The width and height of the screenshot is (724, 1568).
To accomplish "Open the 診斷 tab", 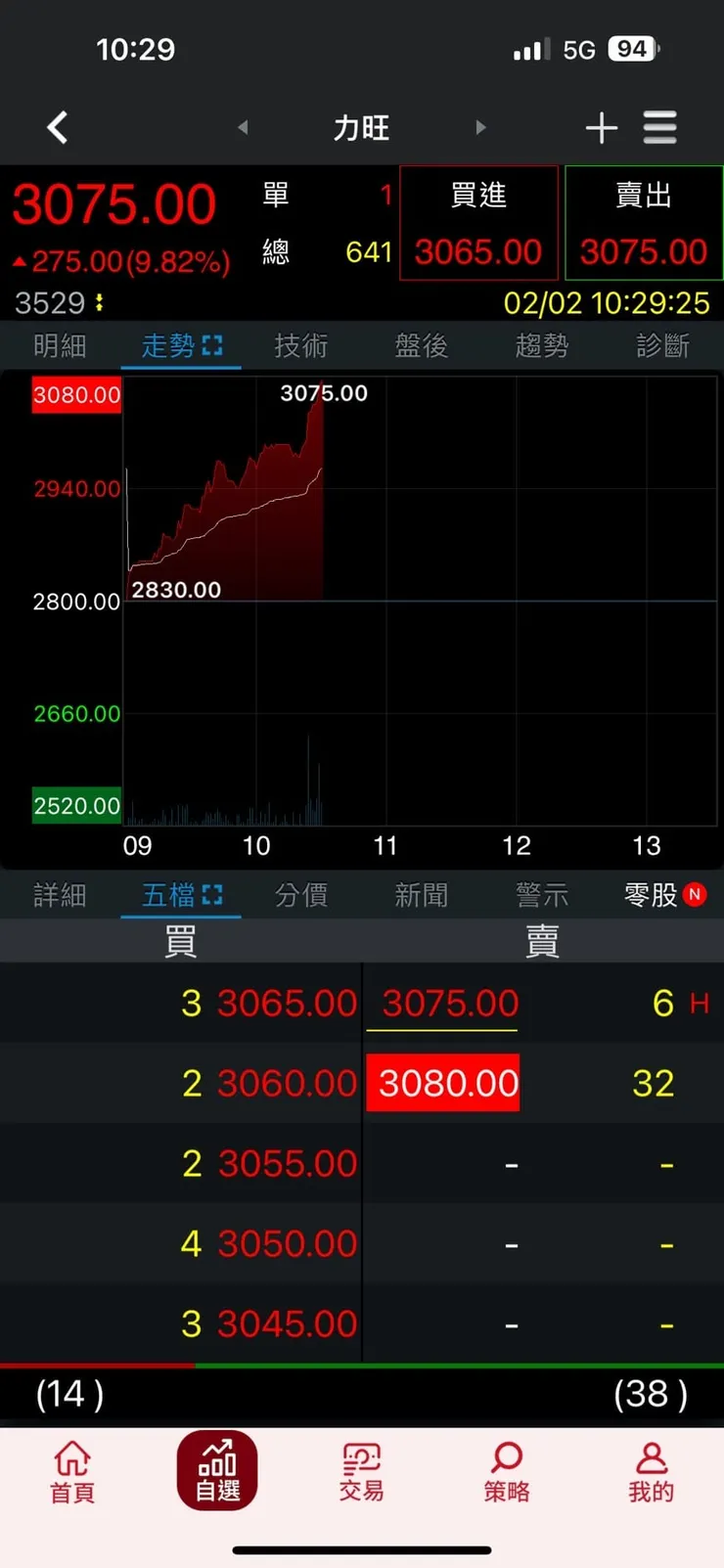I will pyautogui.click(x=662, y=345).
